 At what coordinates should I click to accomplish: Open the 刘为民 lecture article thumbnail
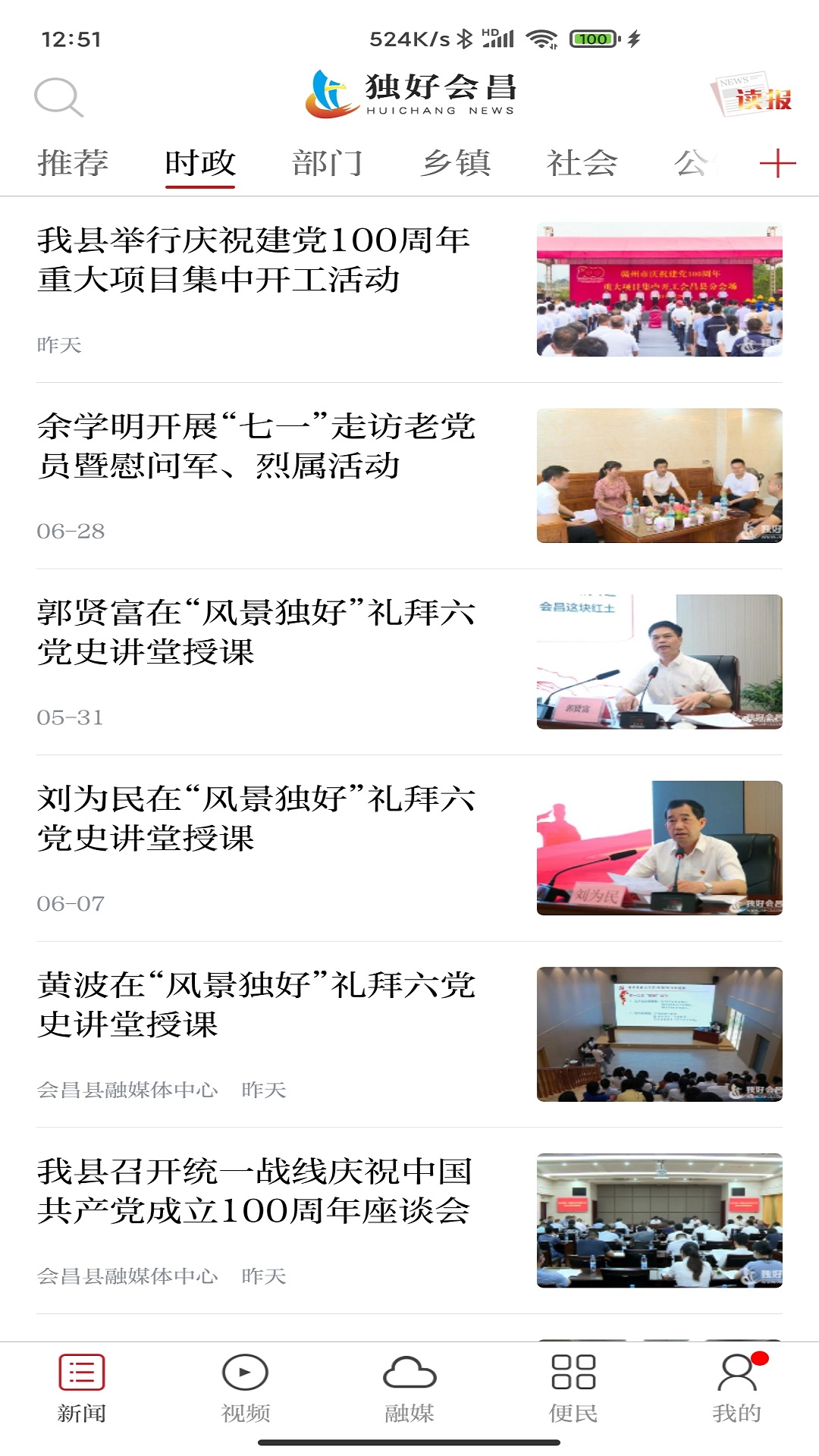(x=657, y=851)
